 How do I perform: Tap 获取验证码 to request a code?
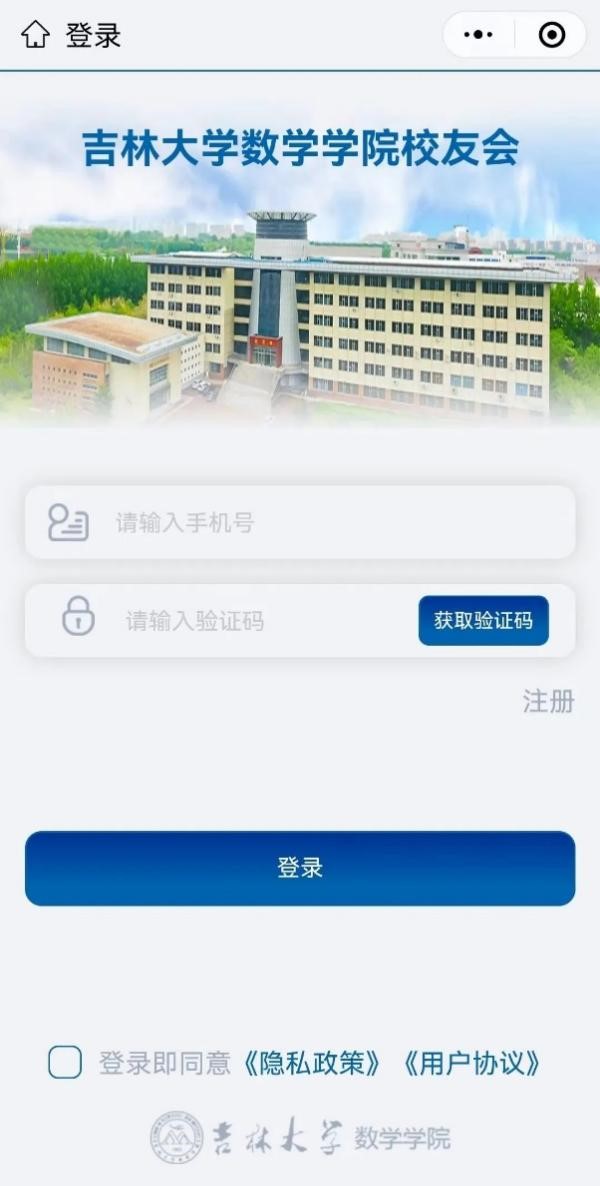click(x=483, y=620)
